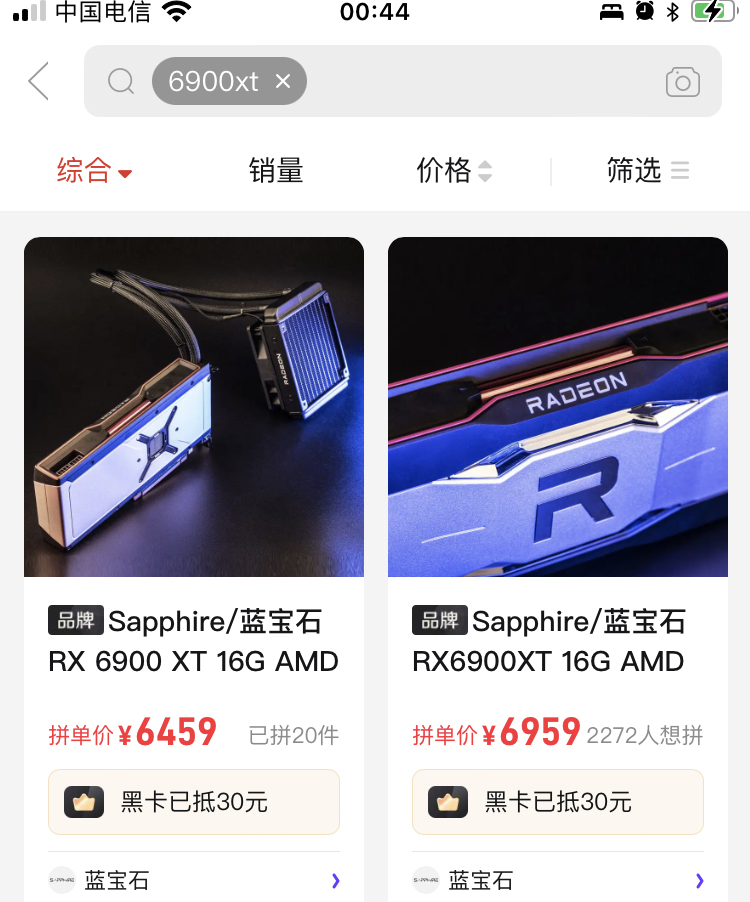Open image search with the camera icon
The width and height of the screenshot is (750, 902).
683,81
